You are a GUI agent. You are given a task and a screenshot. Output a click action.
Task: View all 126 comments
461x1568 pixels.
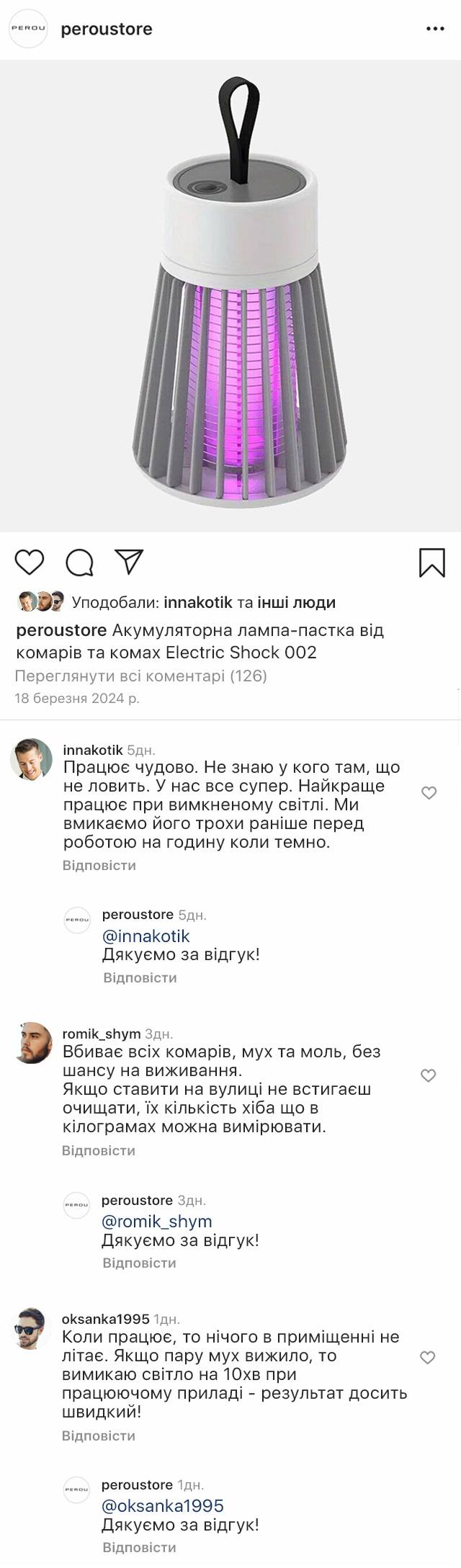[x=140, y=676]
